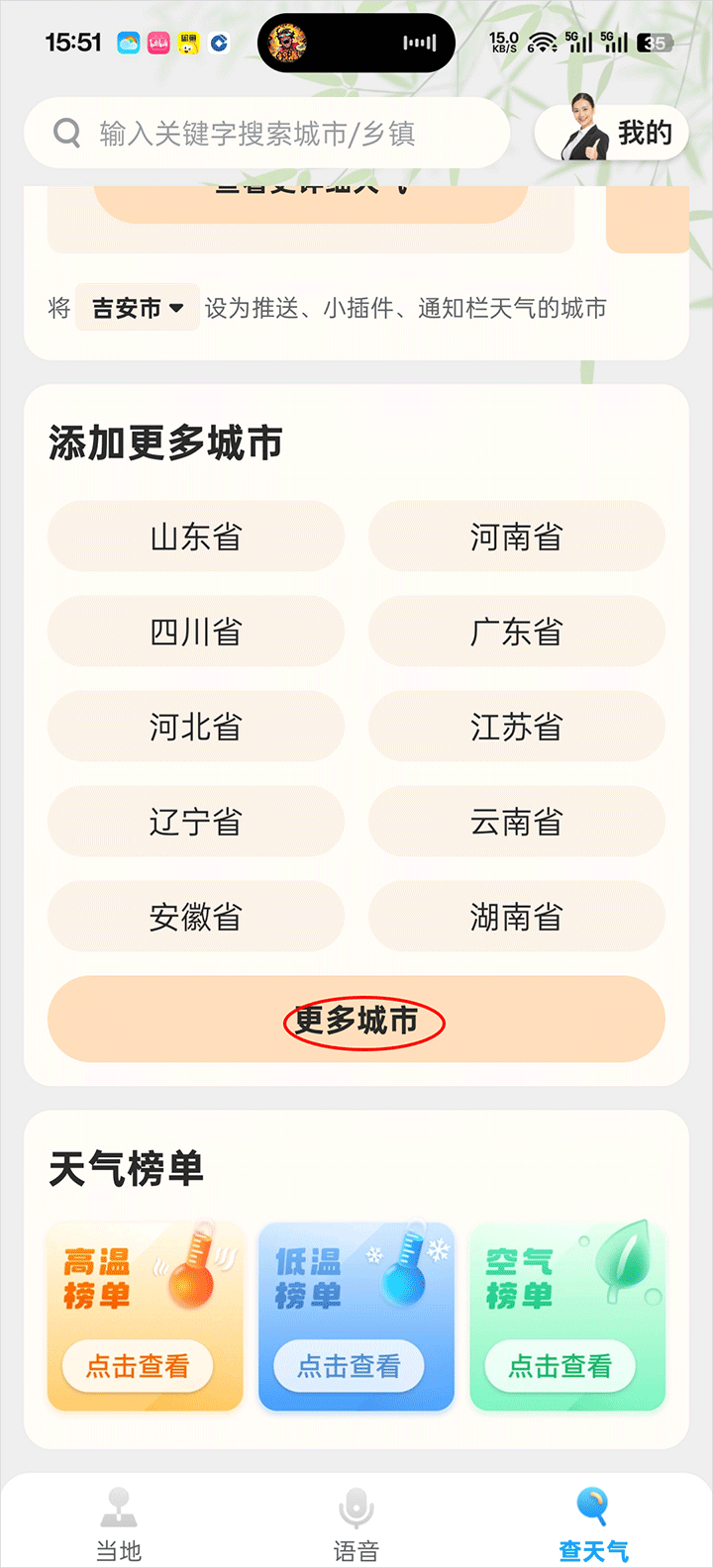Select 山东省 province chip
Screen dimensions: 713x1568
196,537
